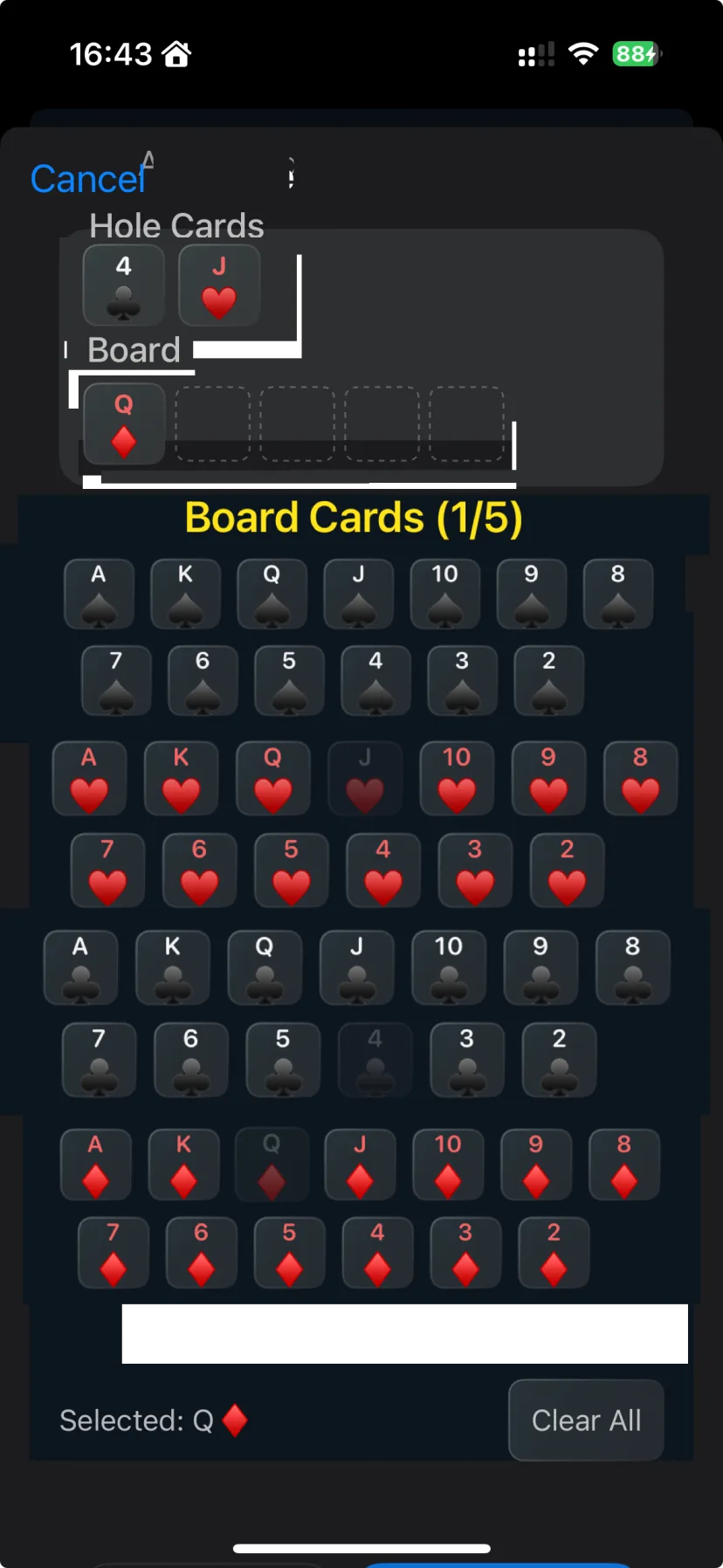The image size is (723, 1568).
Task: Select the 5 of diamonds card
Action: pos(289,1253)
